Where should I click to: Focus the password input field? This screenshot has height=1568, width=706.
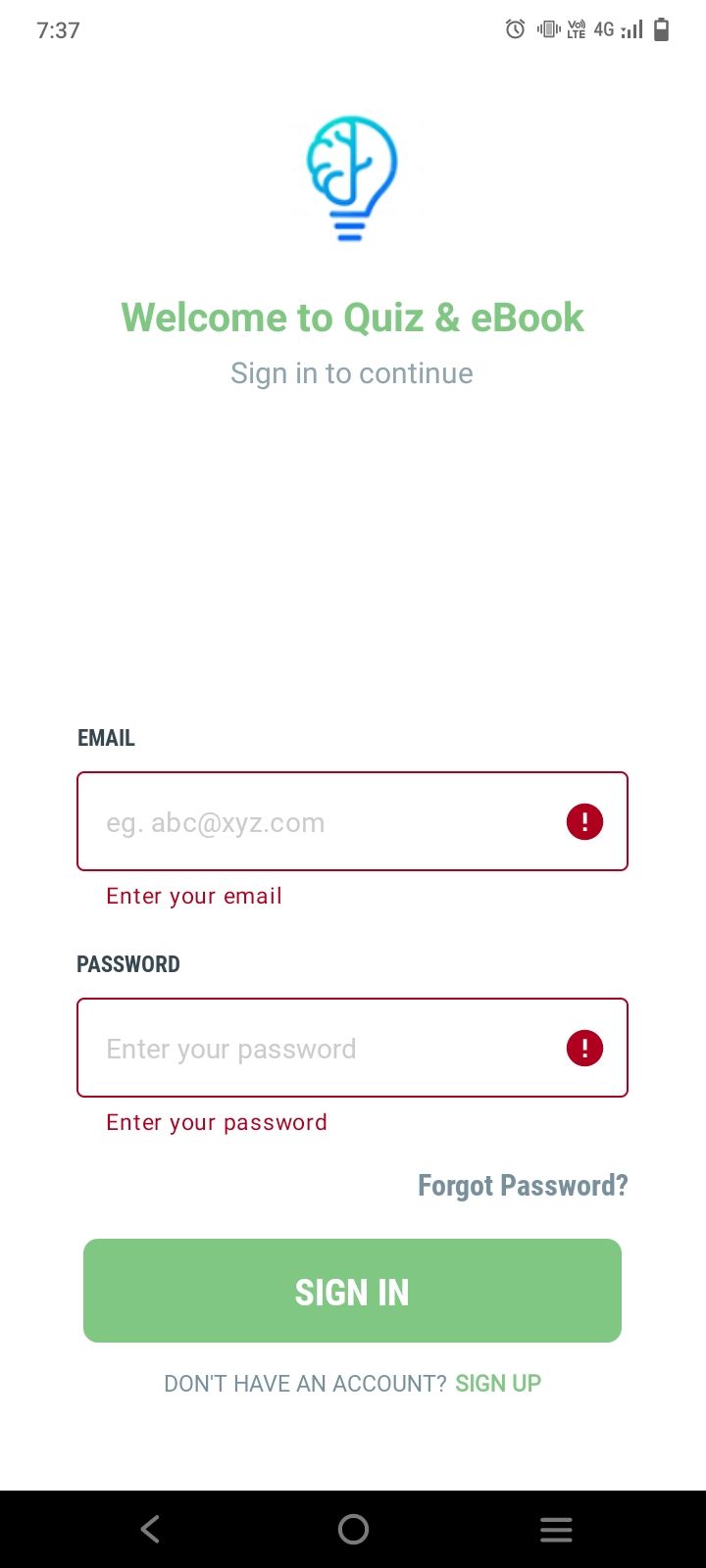352,1048
